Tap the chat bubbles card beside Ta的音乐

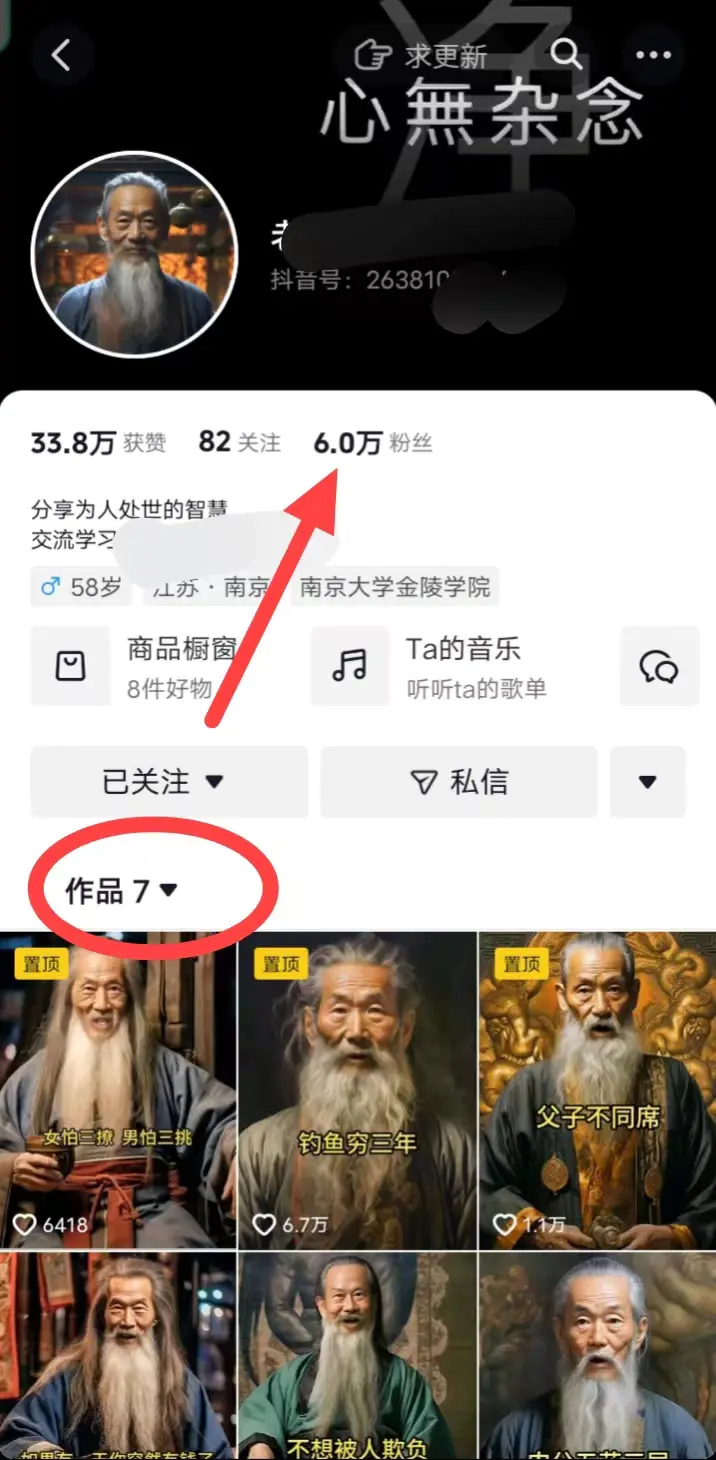pyautogui.click(x=659, y=666)
